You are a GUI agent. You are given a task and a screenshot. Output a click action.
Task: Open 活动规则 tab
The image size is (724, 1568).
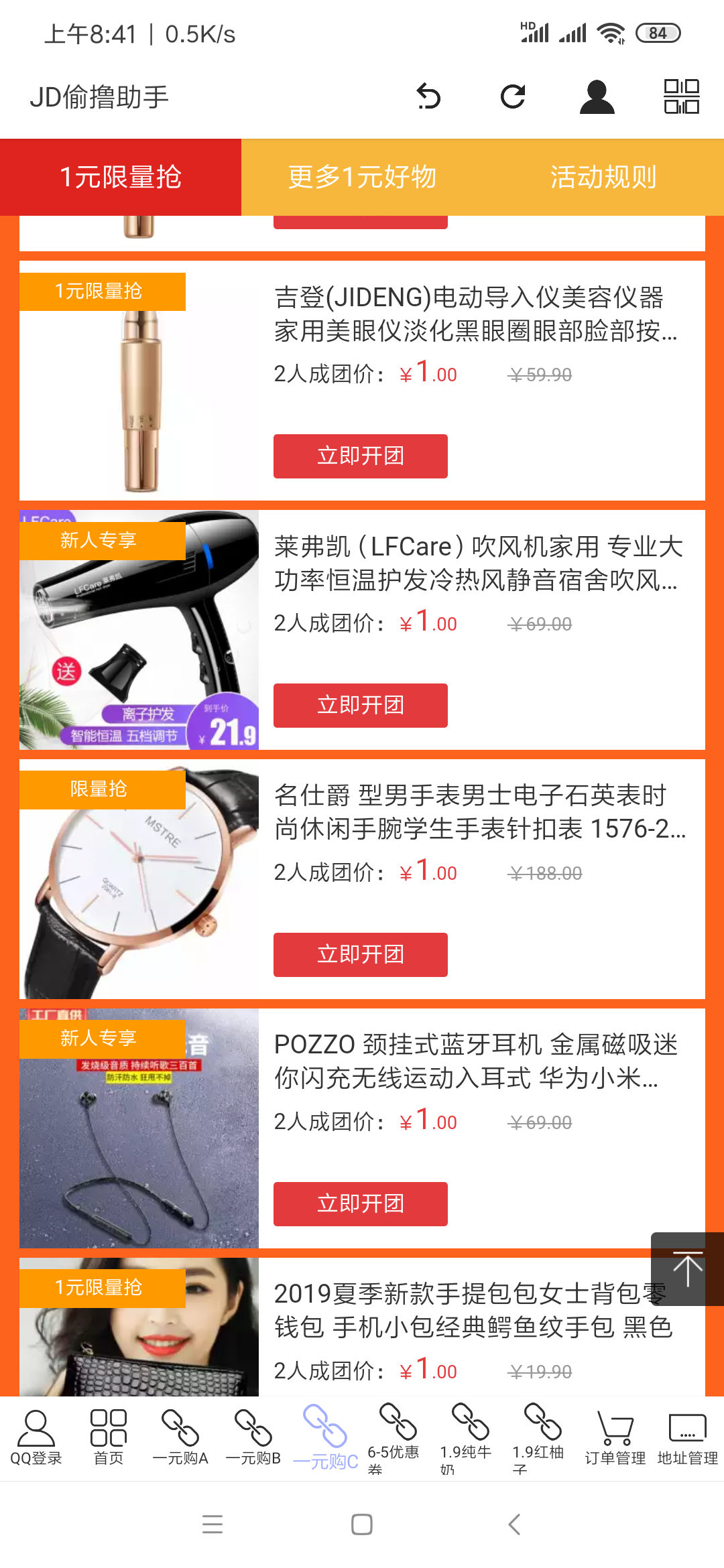click(x=603, y=178)
